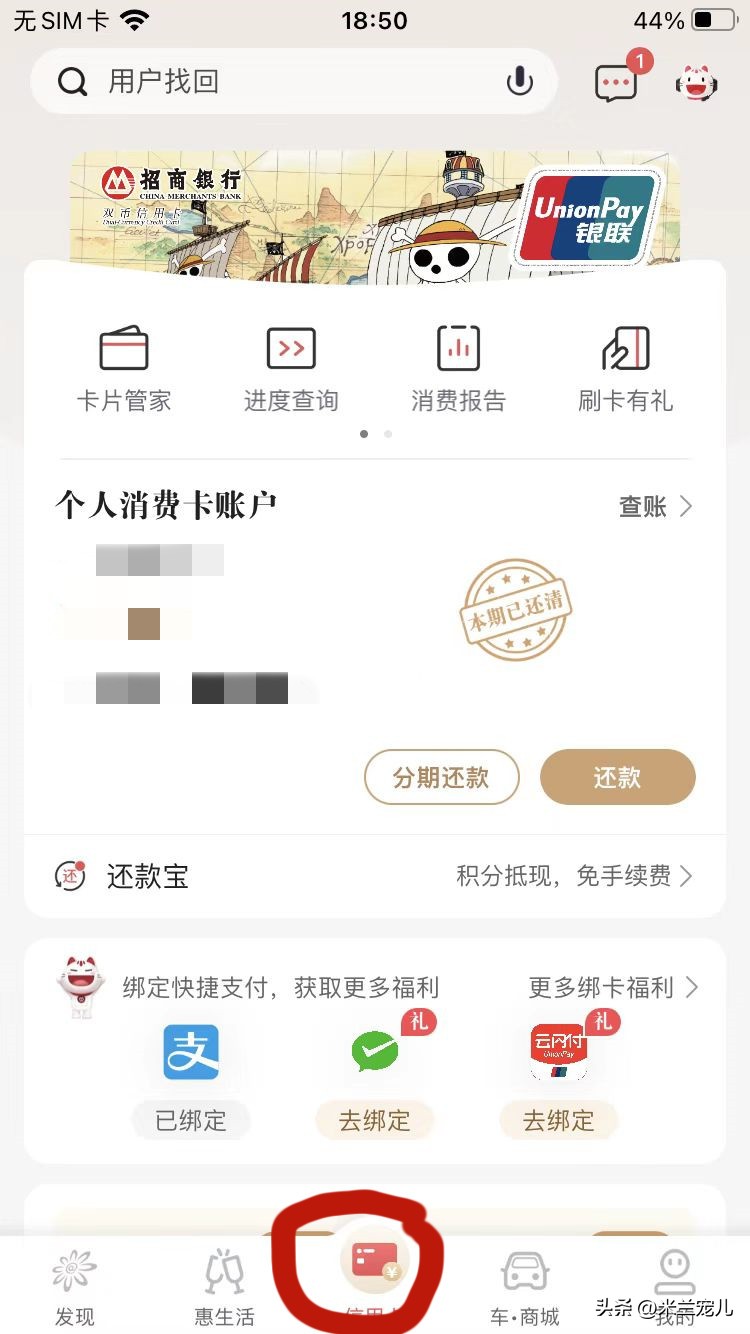The image size is (750, 1334).
Task: Open the messages icon with red badge
Action: point(616,84)
